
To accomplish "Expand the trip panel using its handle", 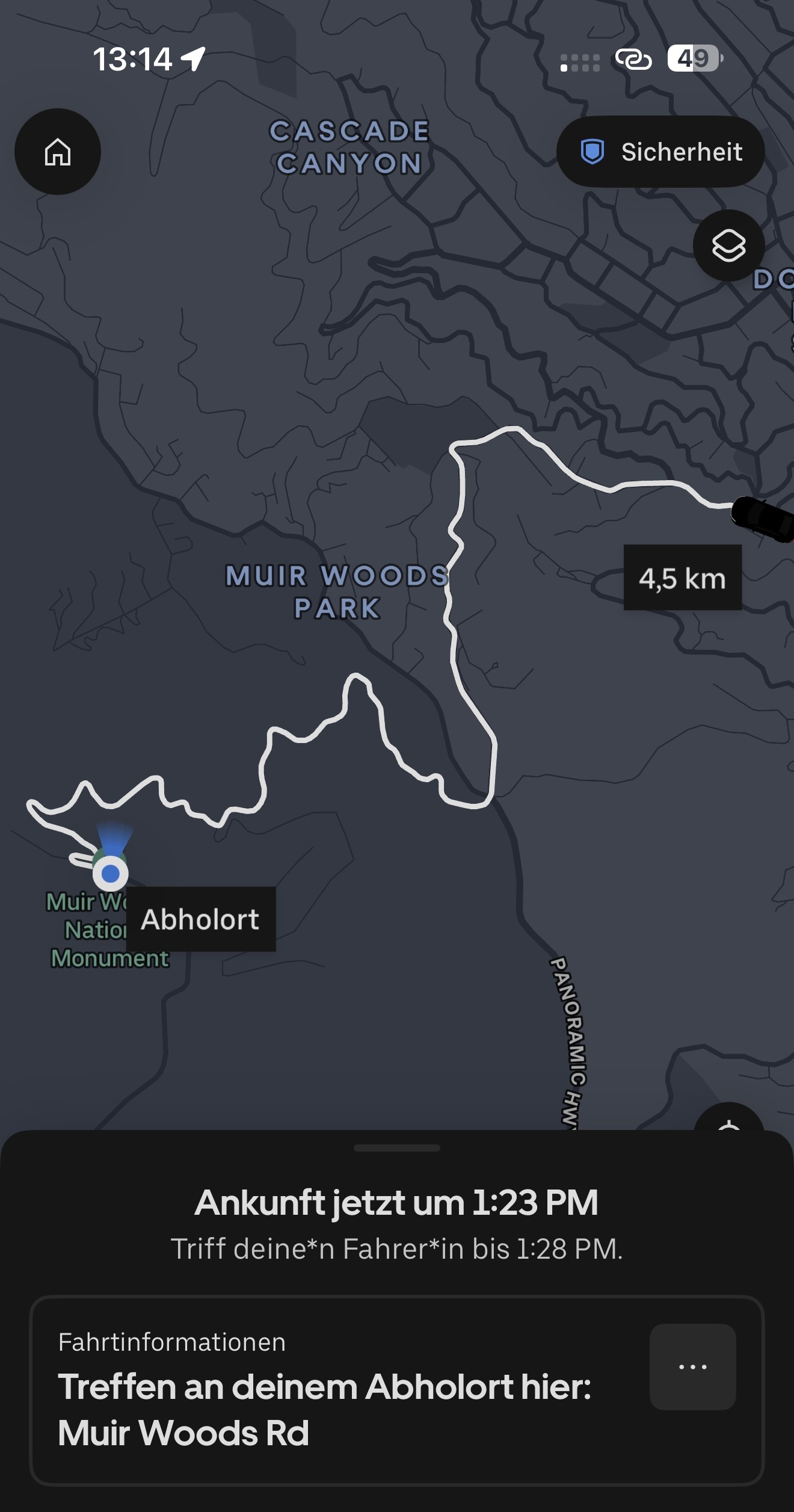I will 397,1148.
